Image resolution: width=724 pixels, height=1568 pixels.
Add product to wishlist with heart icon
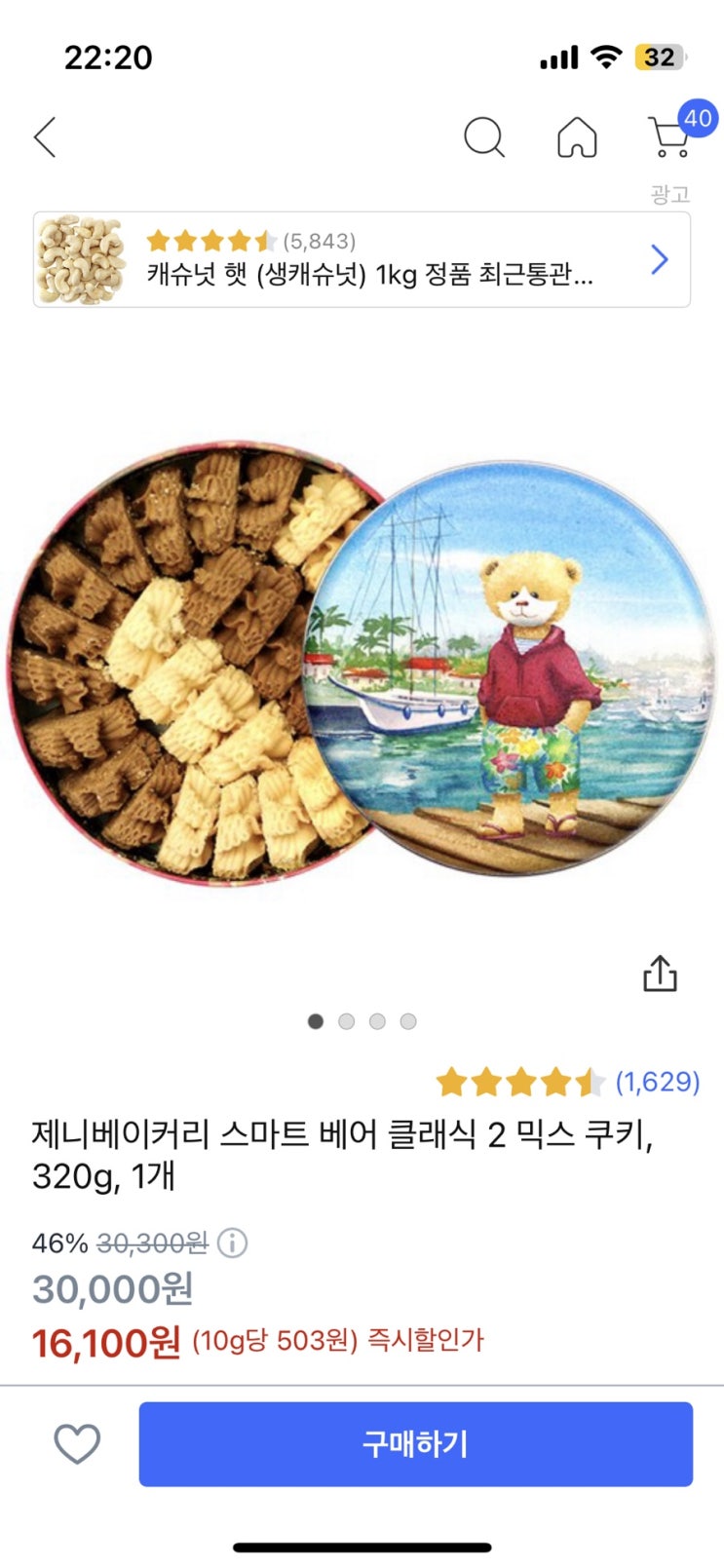click(77, 1443)
